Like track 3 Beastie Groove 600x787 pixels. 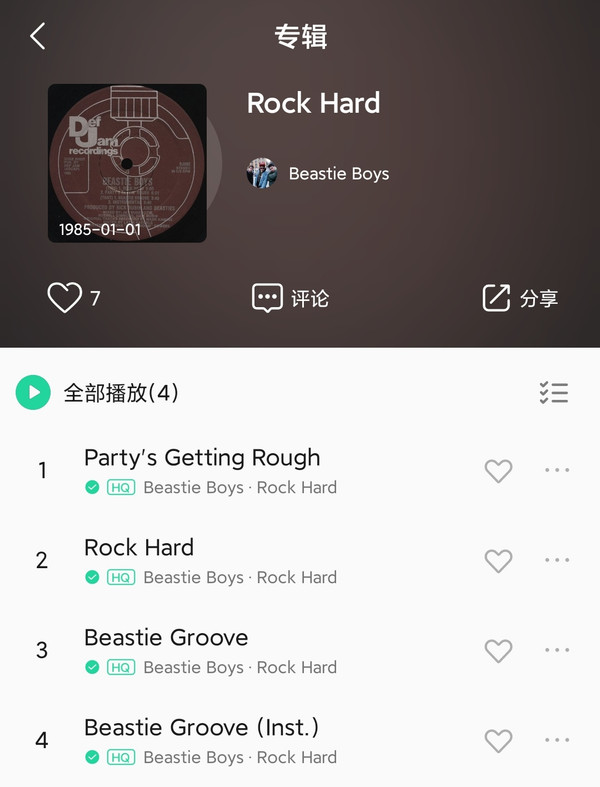click(498, 651)
